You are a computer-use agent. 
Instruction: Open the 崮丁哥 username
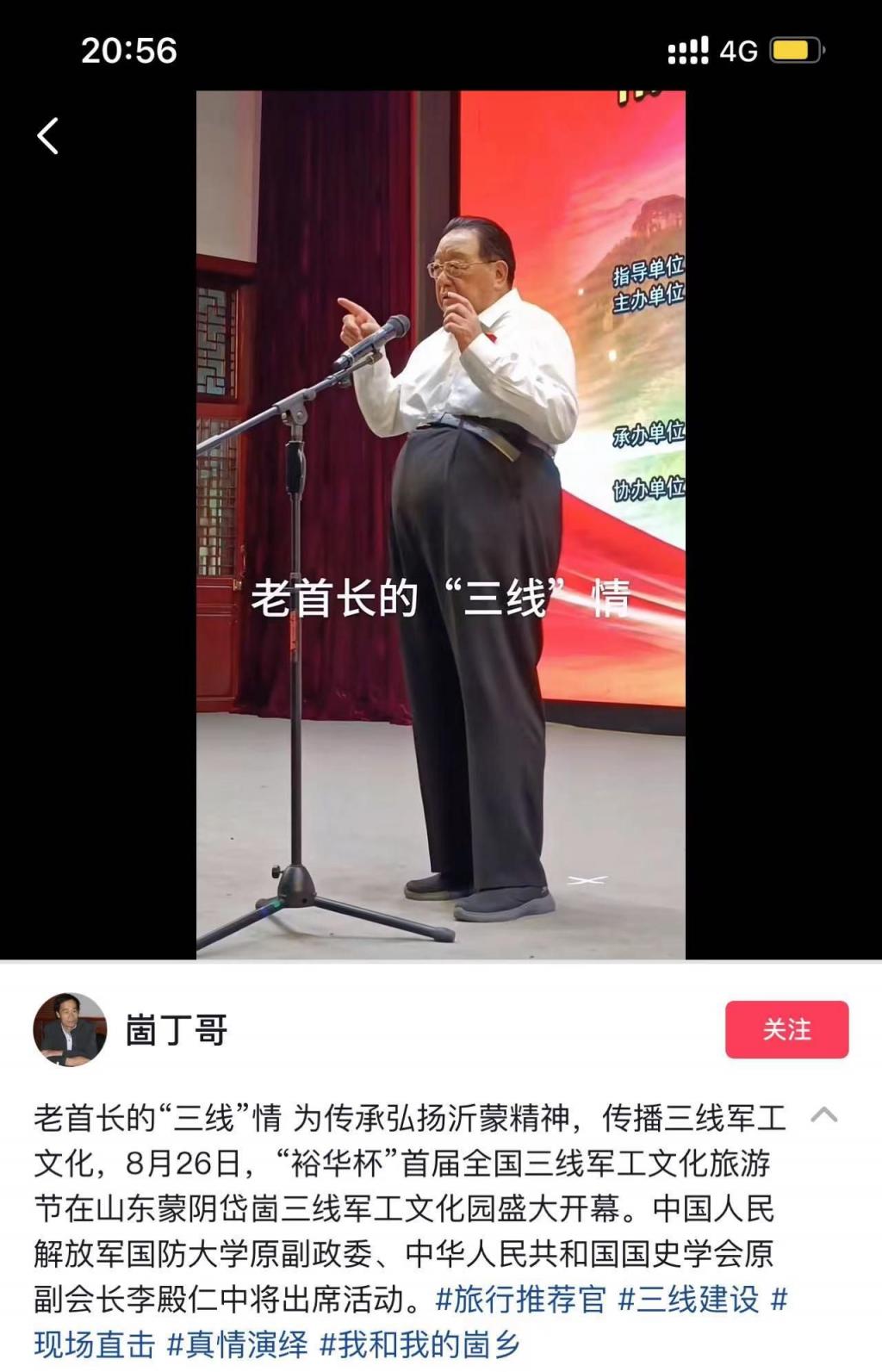176,1029
